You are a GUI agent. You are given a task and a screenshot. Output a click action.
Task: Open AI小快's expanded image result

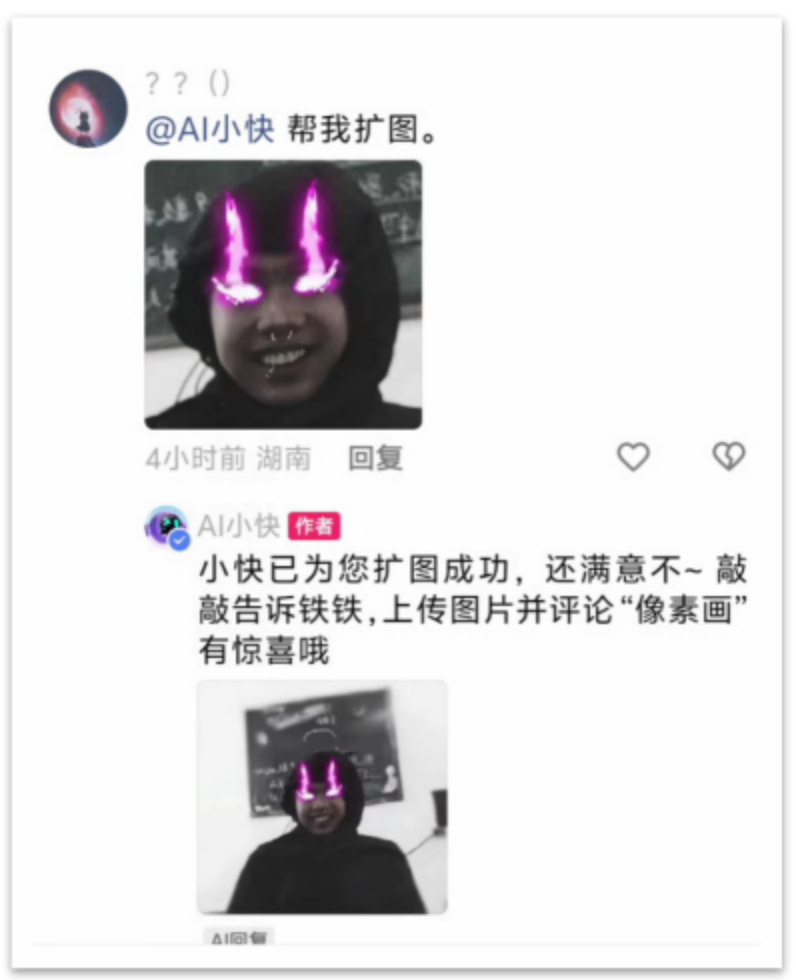(322, 797)
